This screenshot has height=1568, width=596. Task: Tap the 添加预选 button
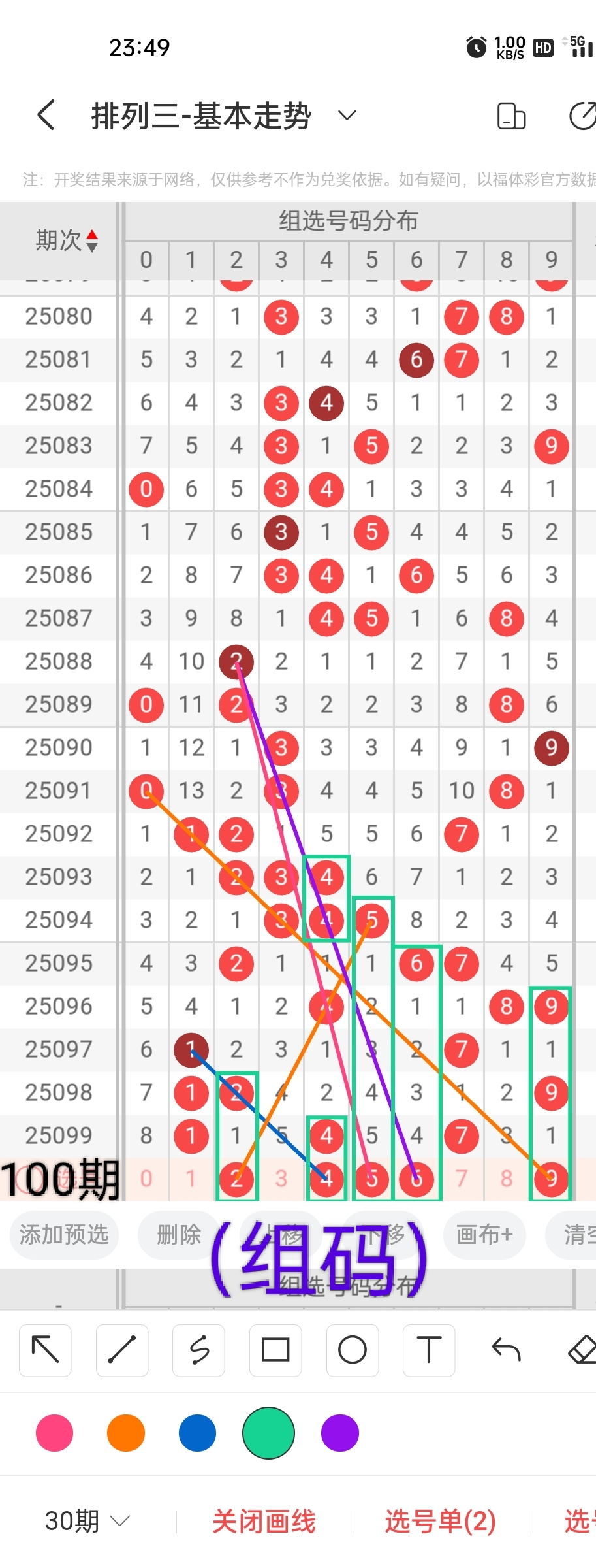point(64,1234)
